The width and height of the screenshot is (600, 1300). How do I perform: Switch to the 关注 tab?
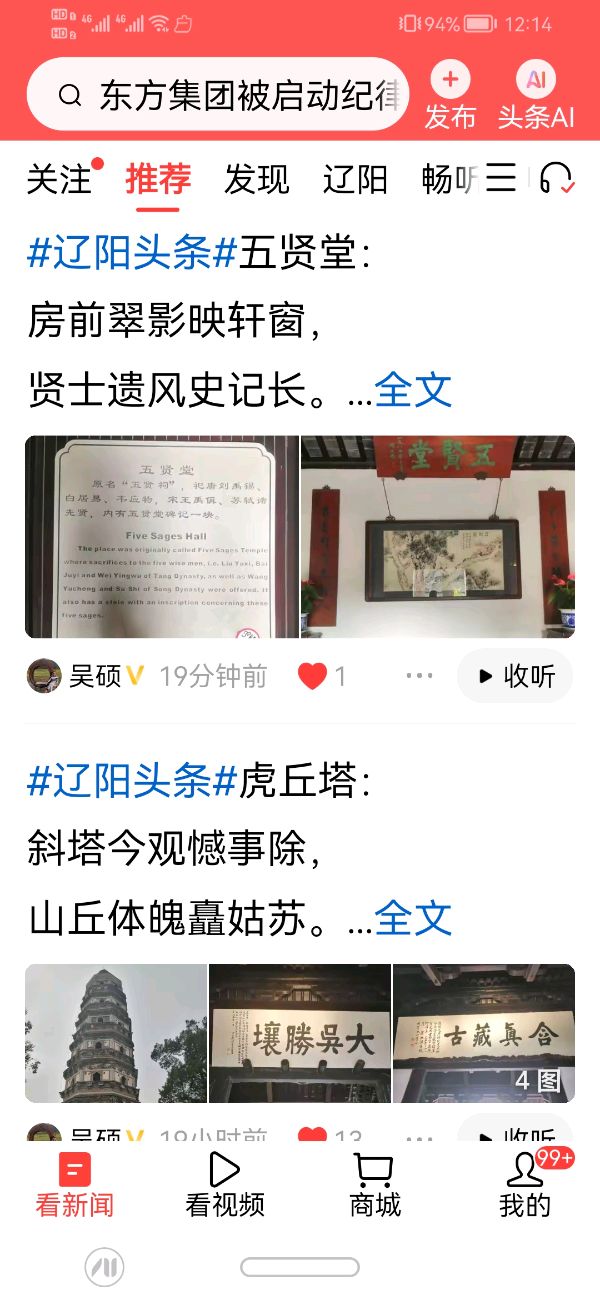(x=58, y=179)
